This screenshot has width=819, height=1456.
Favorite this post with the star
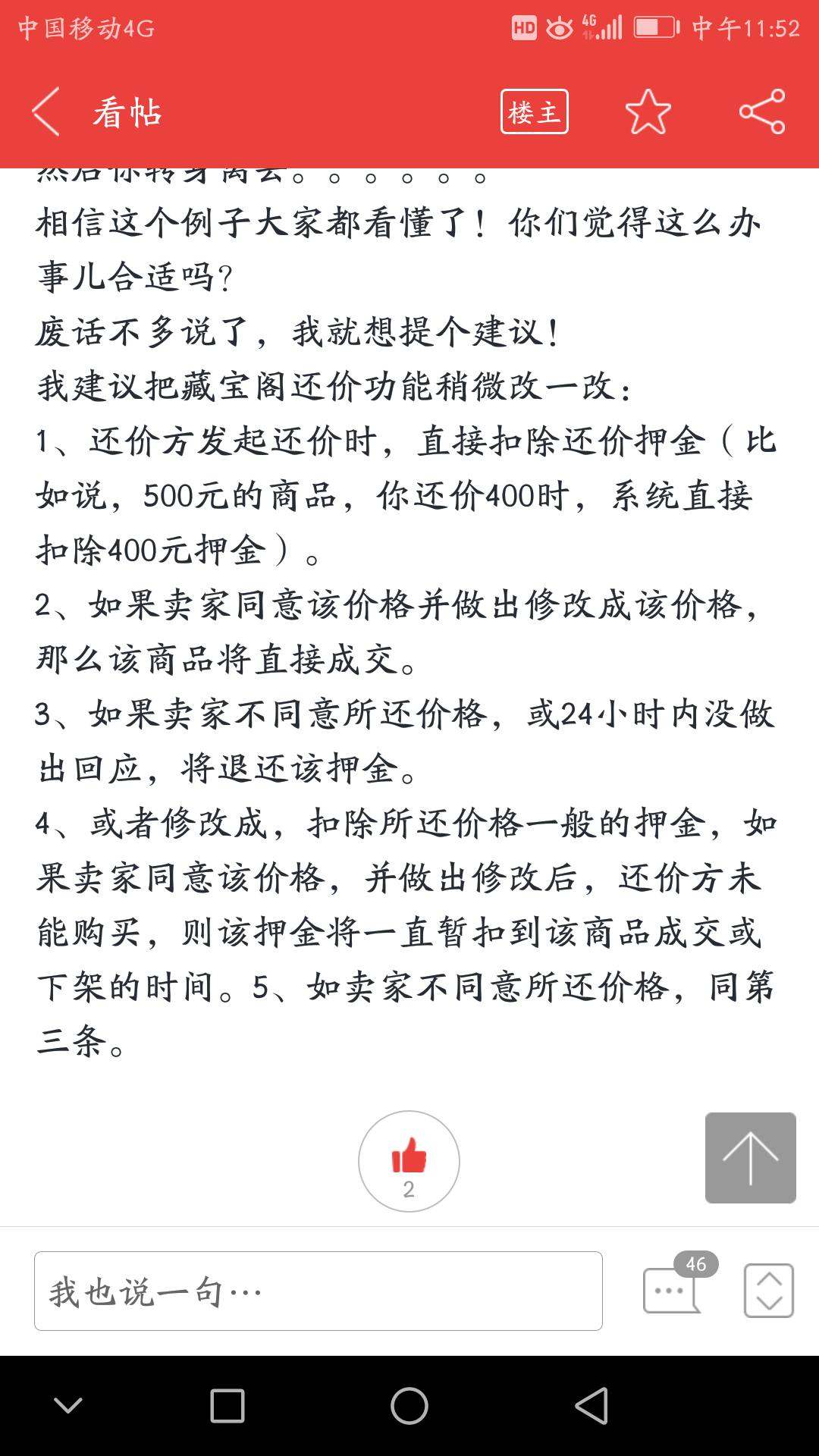[648, 112]
